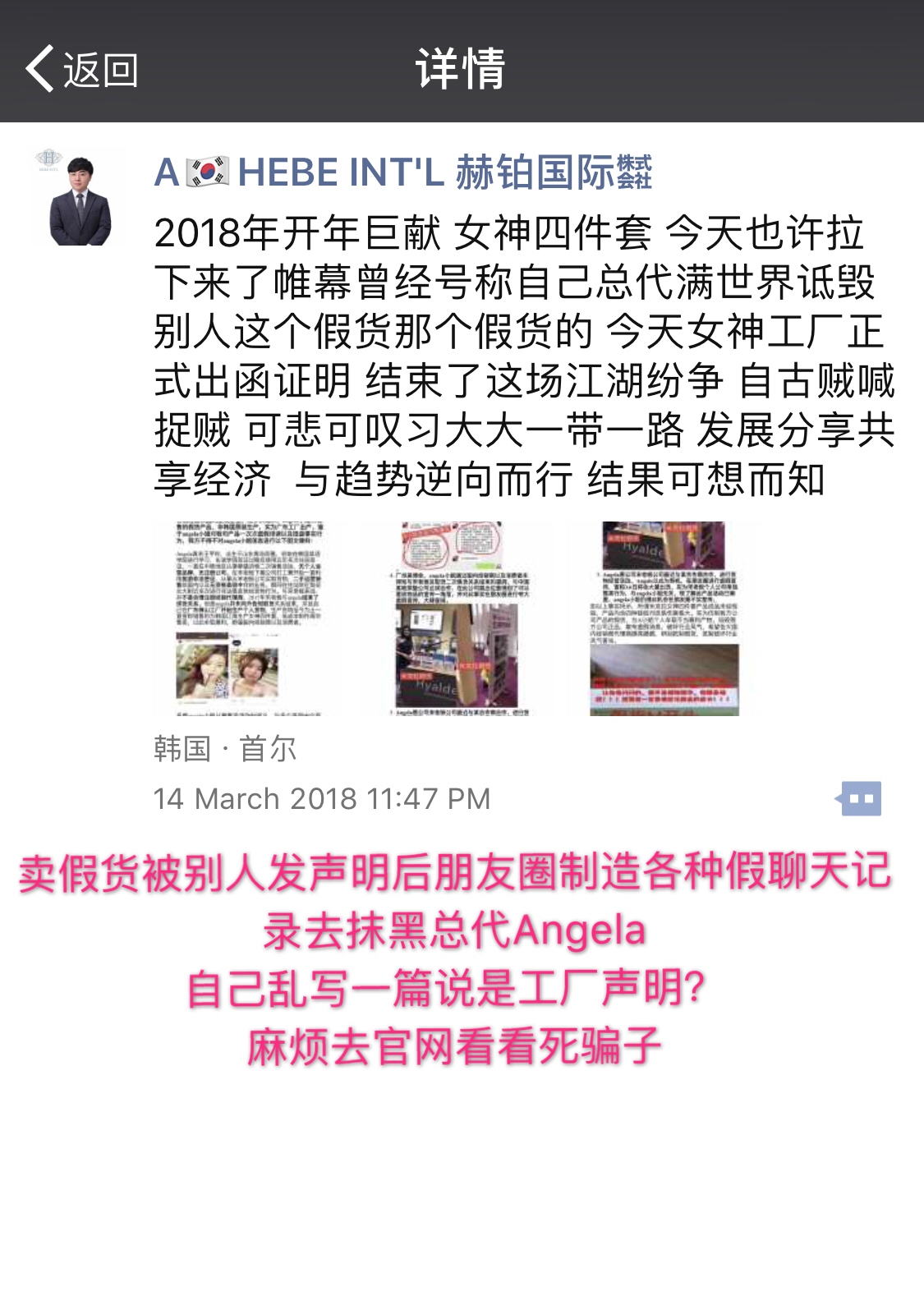Open the like and comment menu icon
Screen dimensions: 924x1291
coord(858,798)
